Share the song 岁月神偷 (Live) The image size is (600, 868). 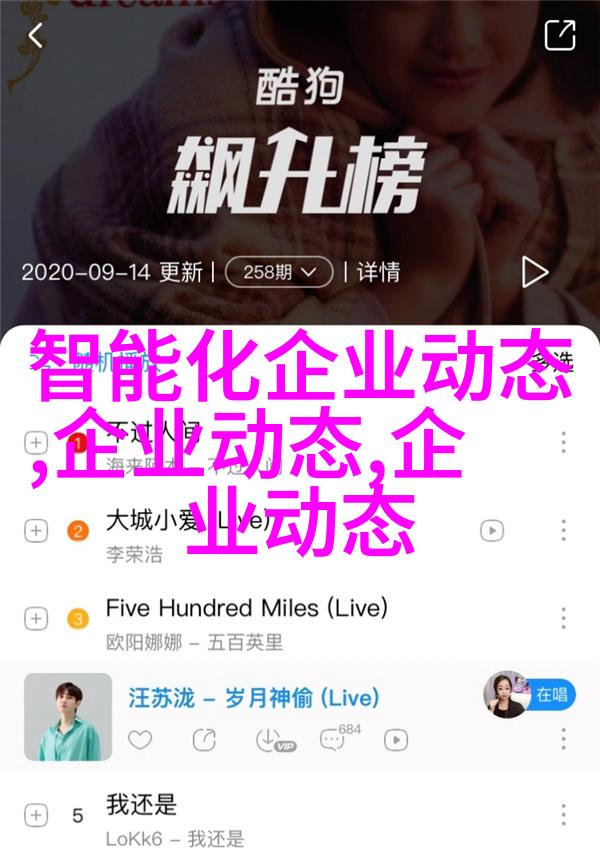203,740
